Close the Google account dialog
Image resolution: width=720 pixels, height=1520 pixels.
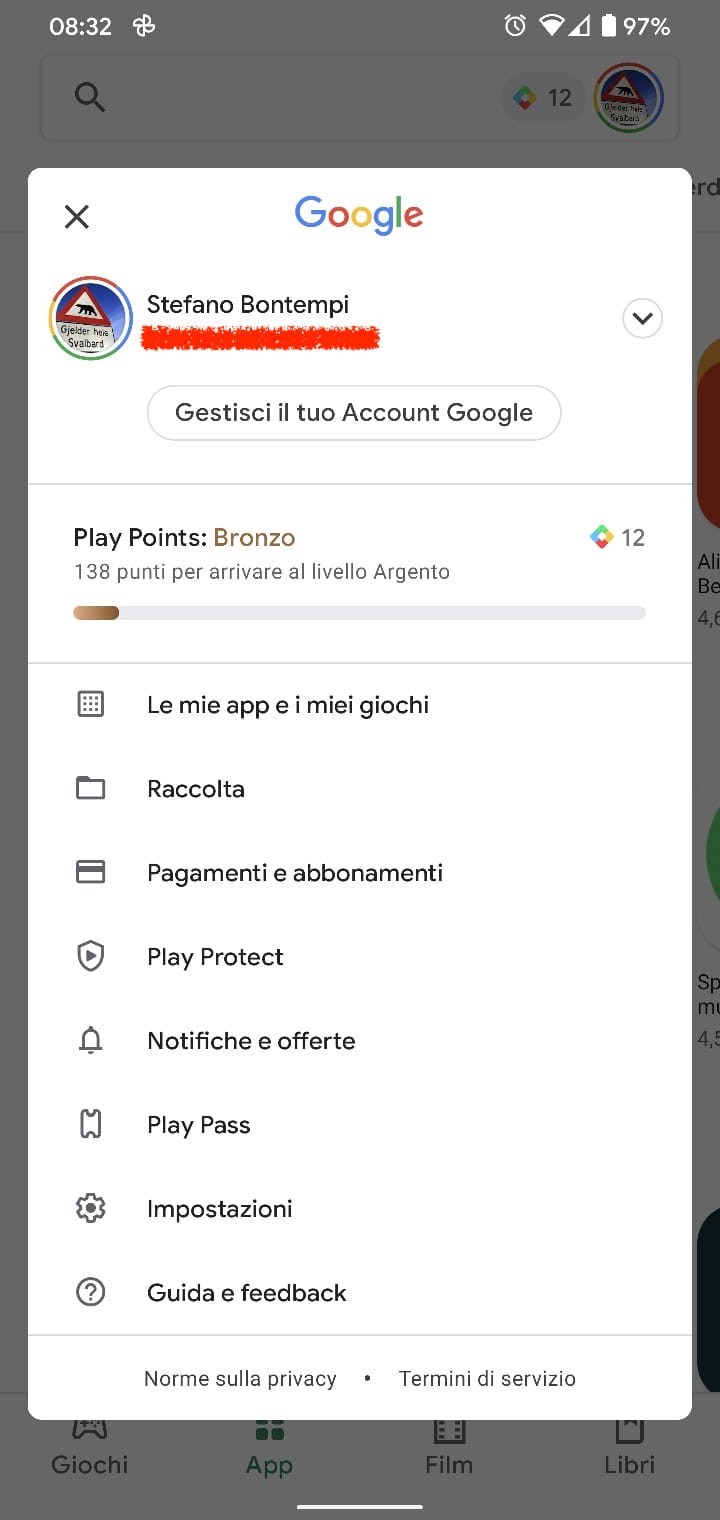pyautogui.click(x=77, y=216)
